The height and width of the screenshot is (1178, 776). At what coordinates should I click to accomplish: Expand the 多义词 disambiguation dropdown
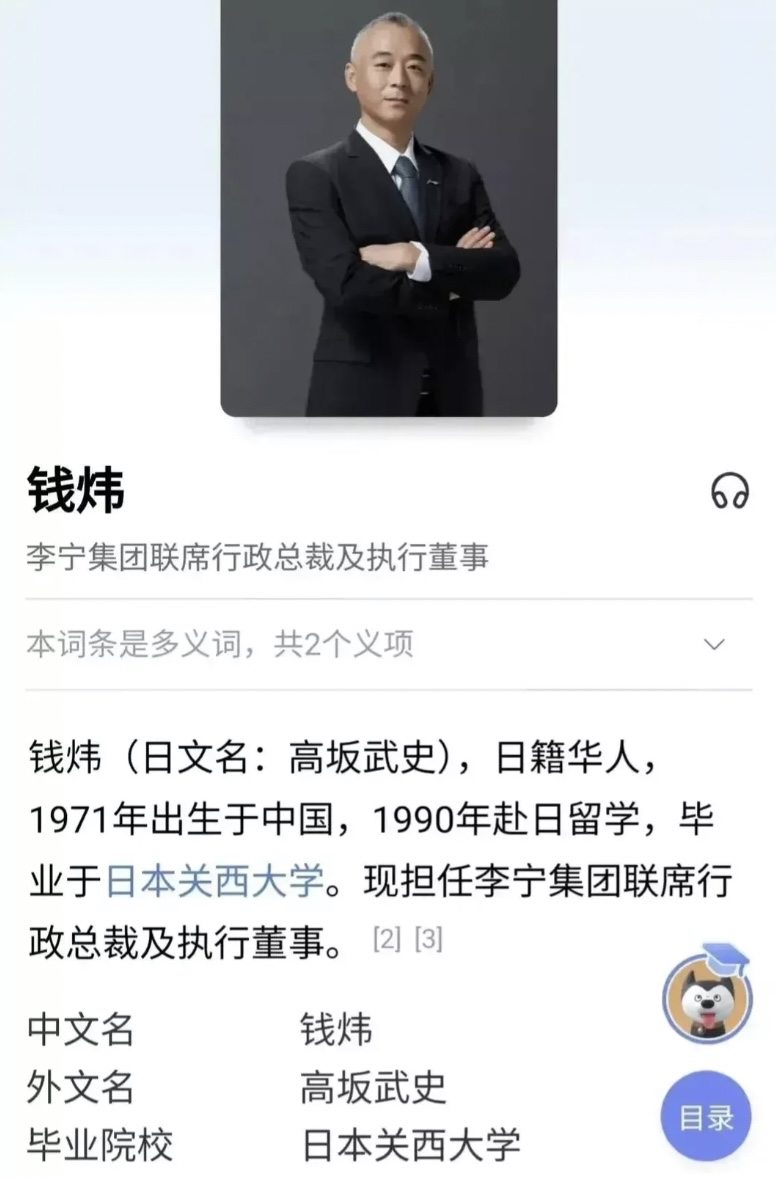[714, 644]
